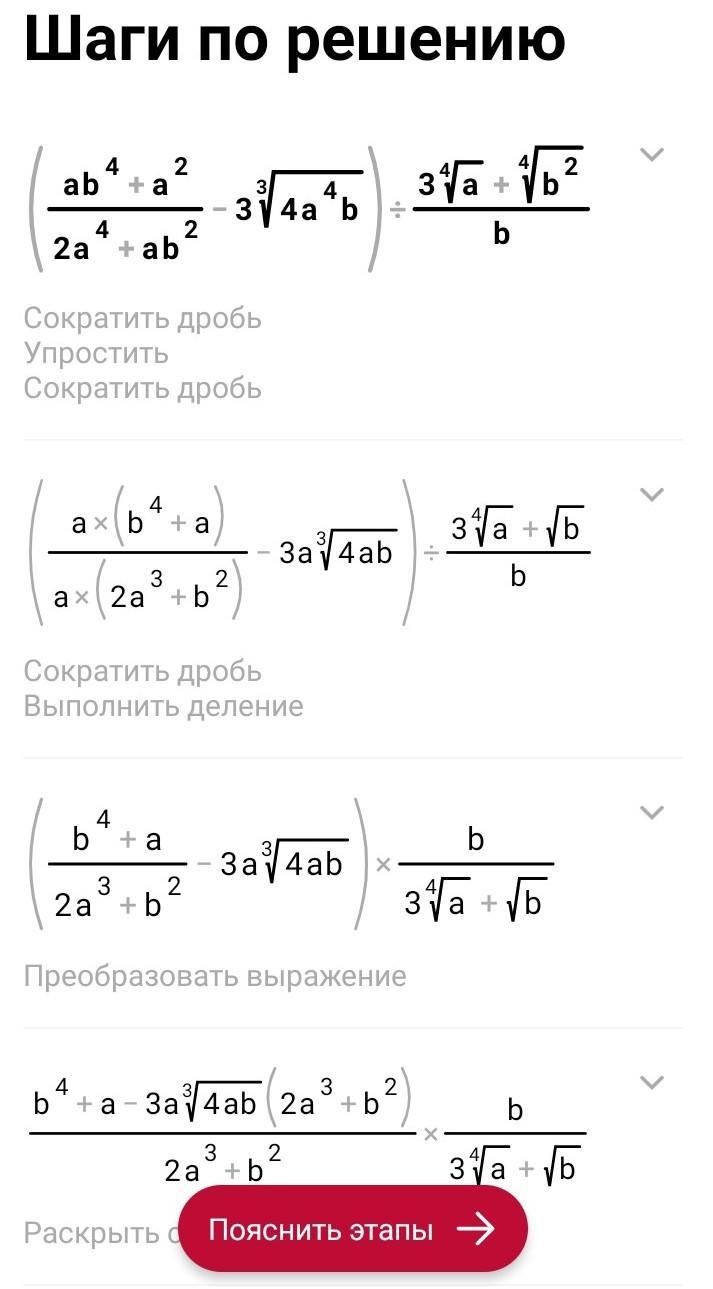The height and width of the screenshot is (1289, 713).
Task: Expand the fourth step chevron near 'Раскрыть'
Action: 652,1082
